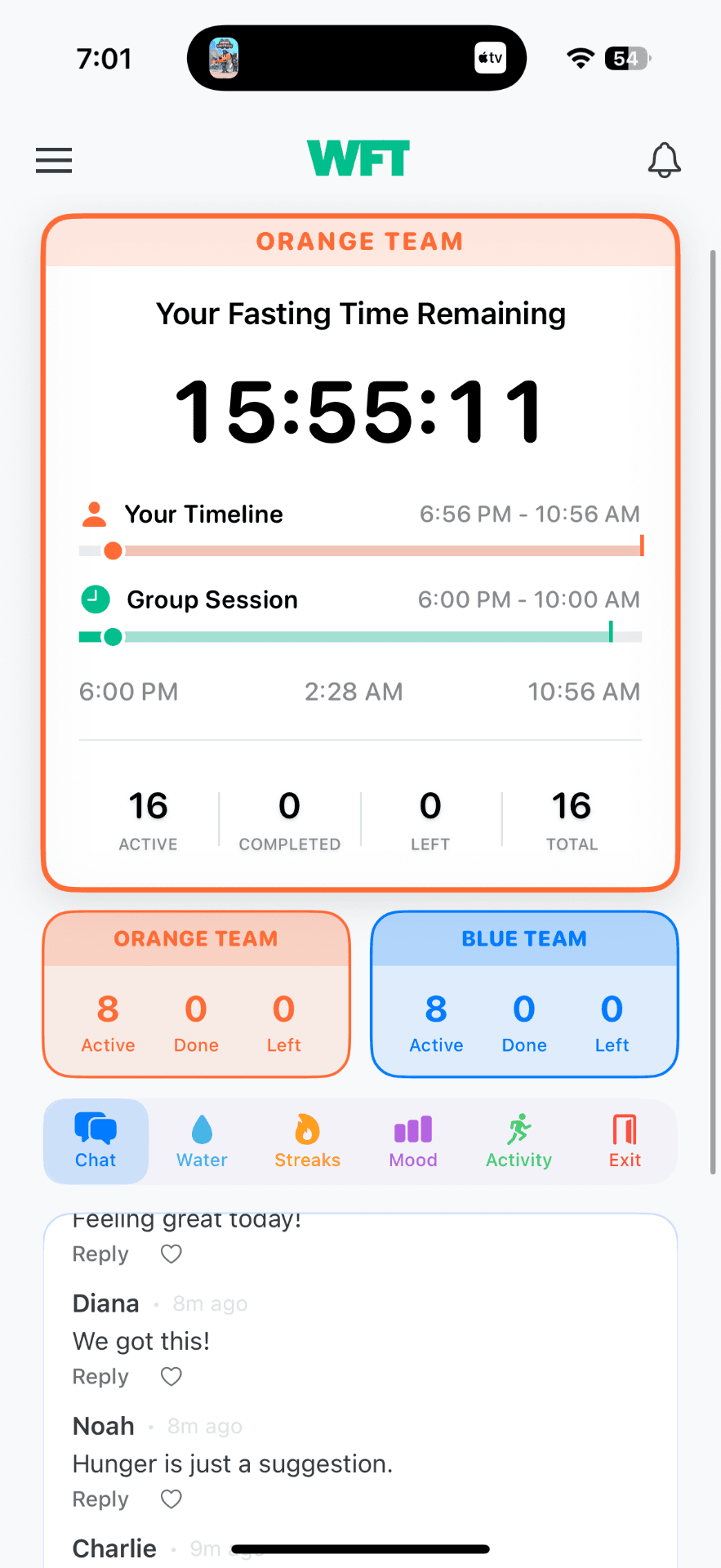This screenshot has height=1568, width=721.
Task: Heart the 'Feeling great today!' message
Action: pyautogui.click(x=171, y=1254)
